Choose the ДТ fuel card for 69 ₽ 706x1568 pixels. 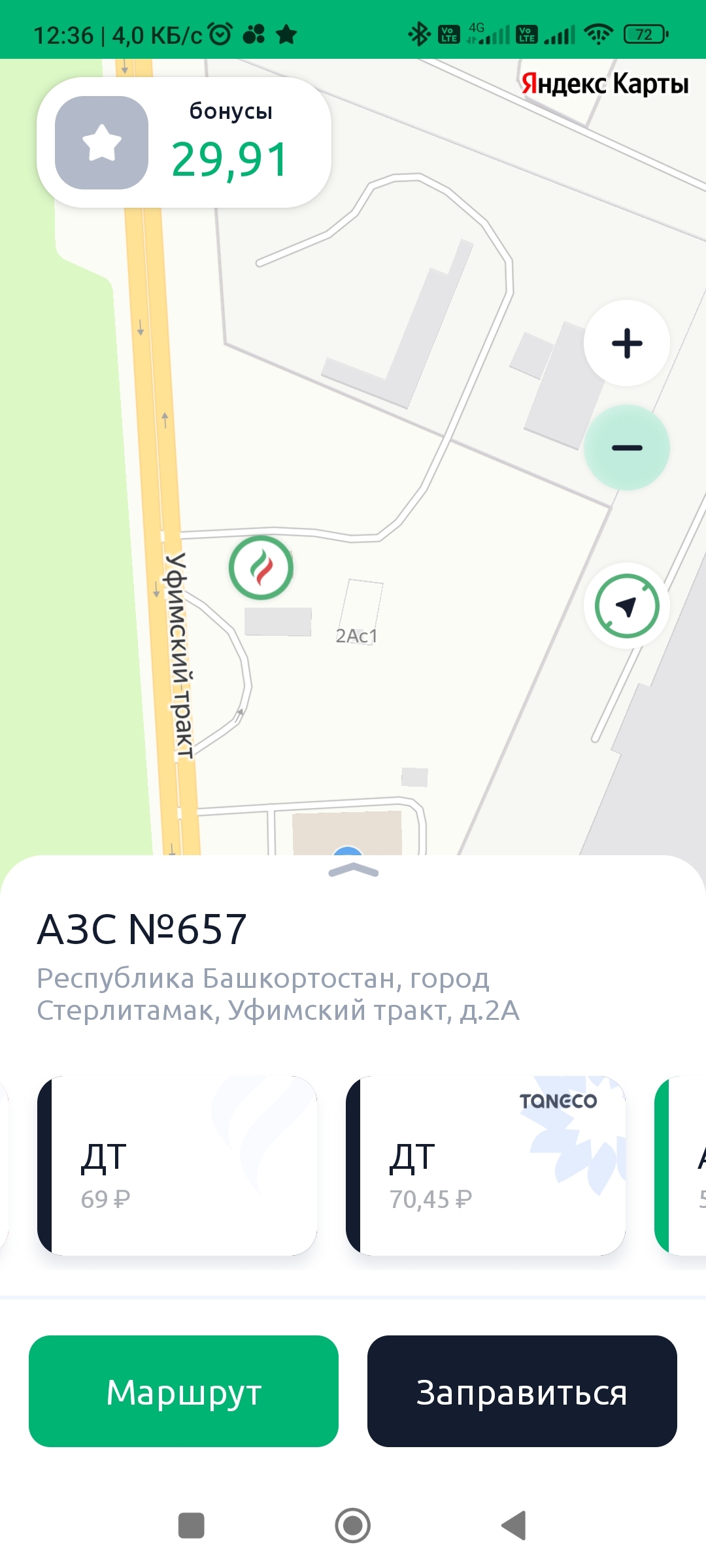pos(177,1166)
